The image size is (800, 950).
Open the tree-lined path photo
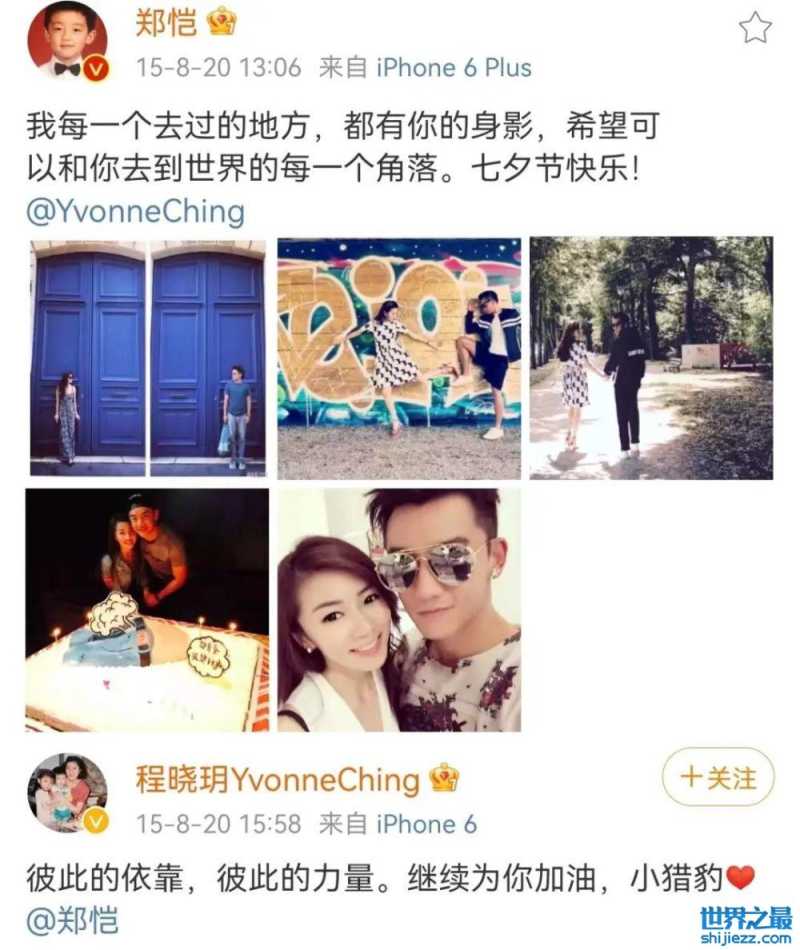pos(651,357)
